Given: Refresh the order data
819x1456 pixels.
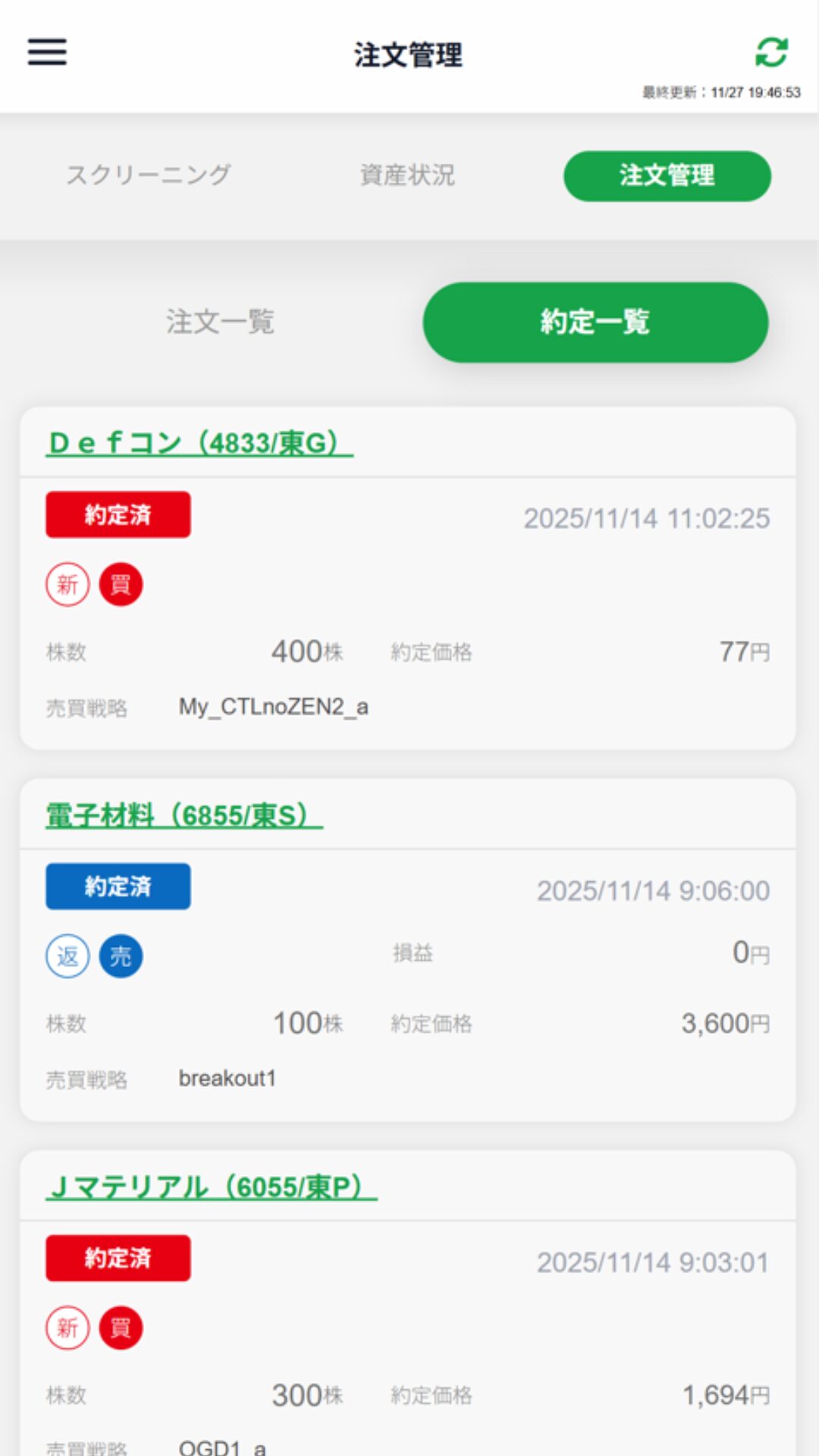Looking at the screenshot, I should click(x=771, y=52).
